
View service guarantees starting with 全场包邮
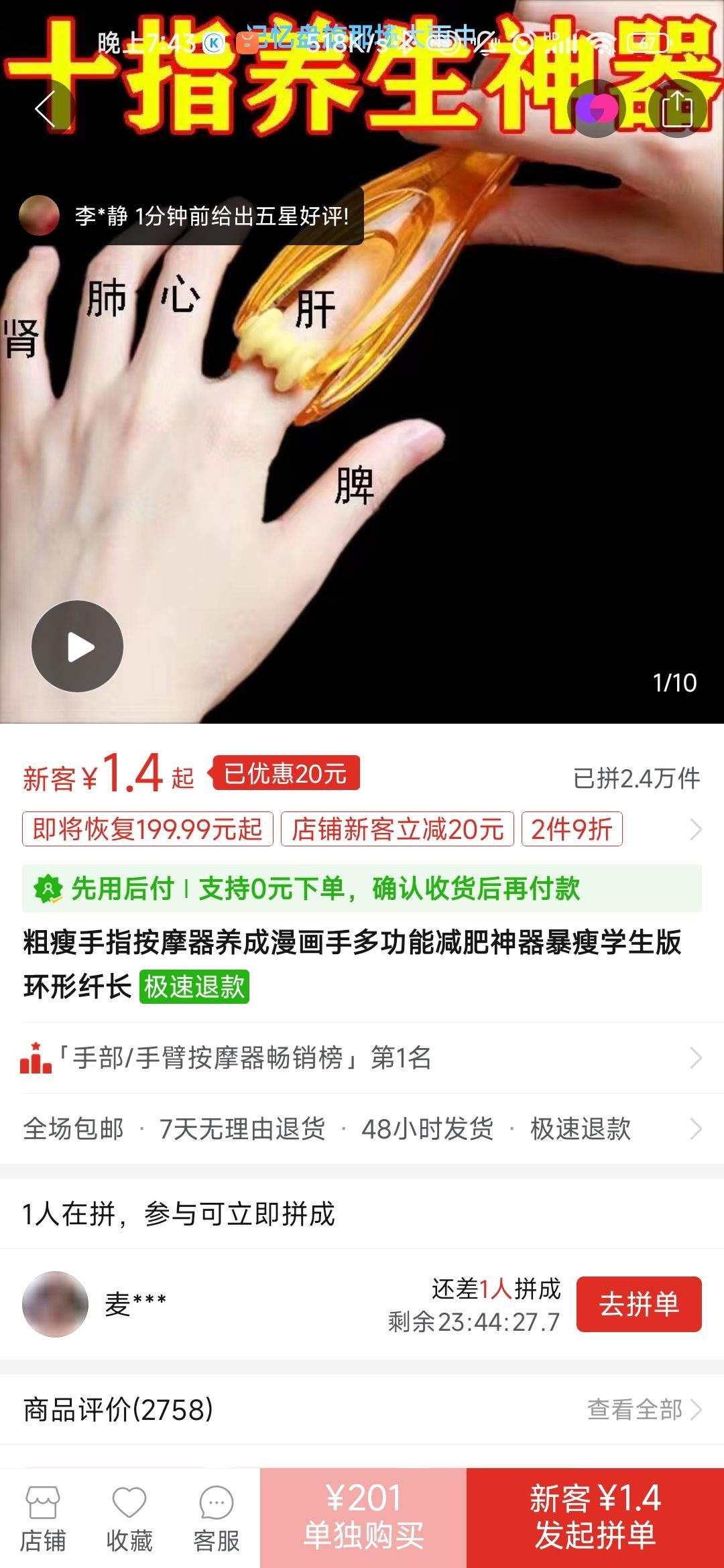[362, 1129]
